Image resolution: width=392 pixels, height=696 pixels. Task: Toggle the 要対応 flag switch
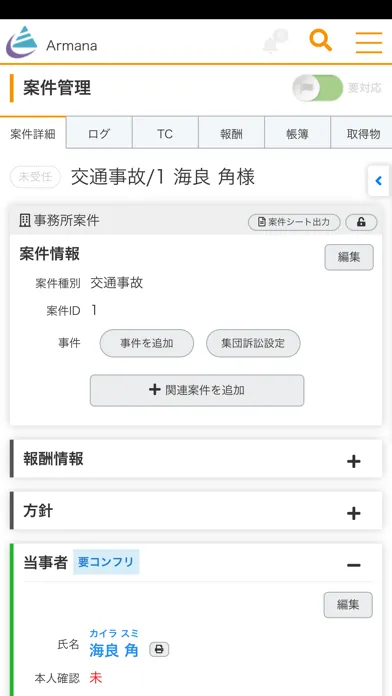[x=318, y=88]
